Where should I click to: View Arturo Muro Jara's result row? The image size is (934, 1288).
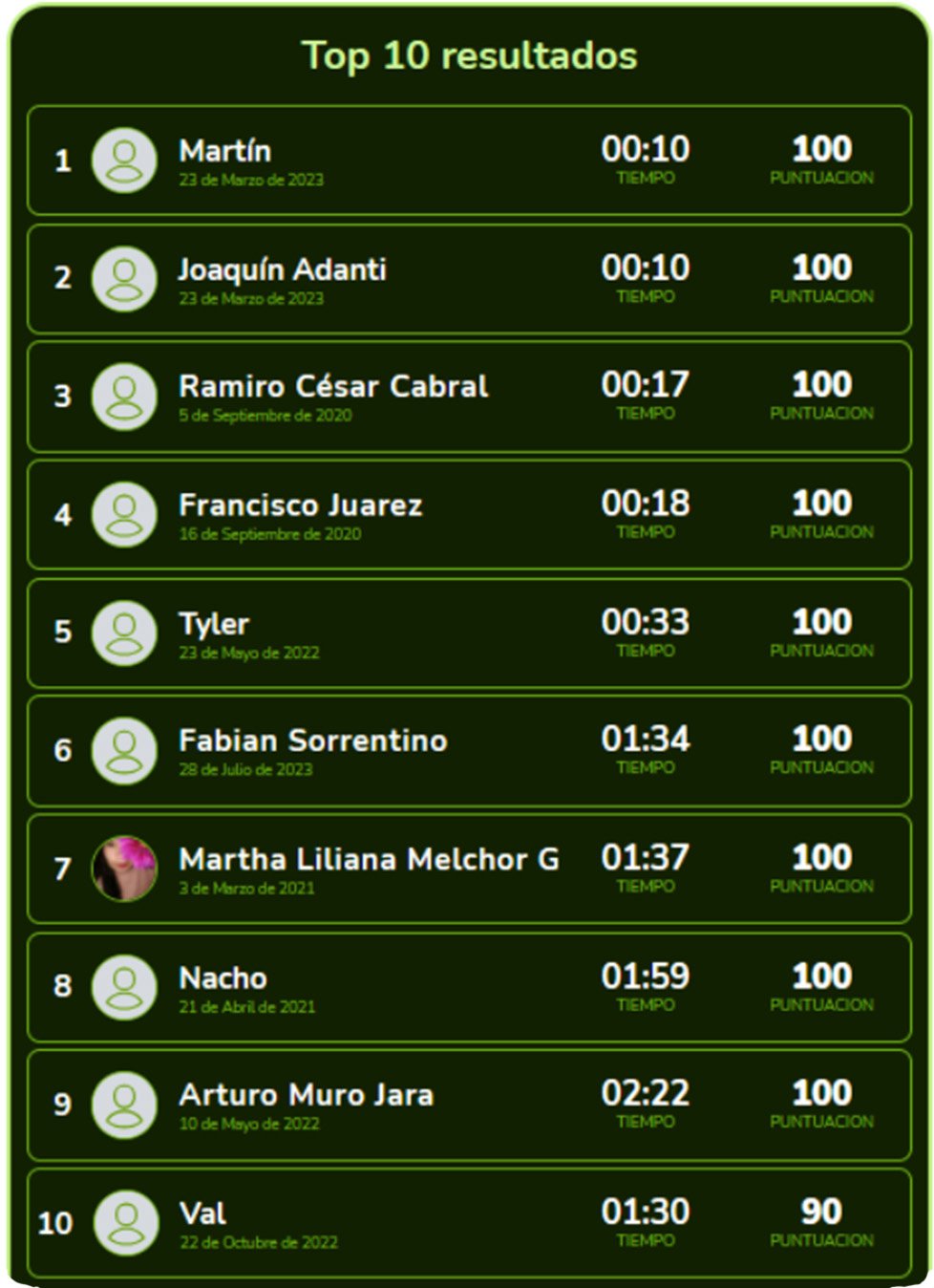point(468,1105)
